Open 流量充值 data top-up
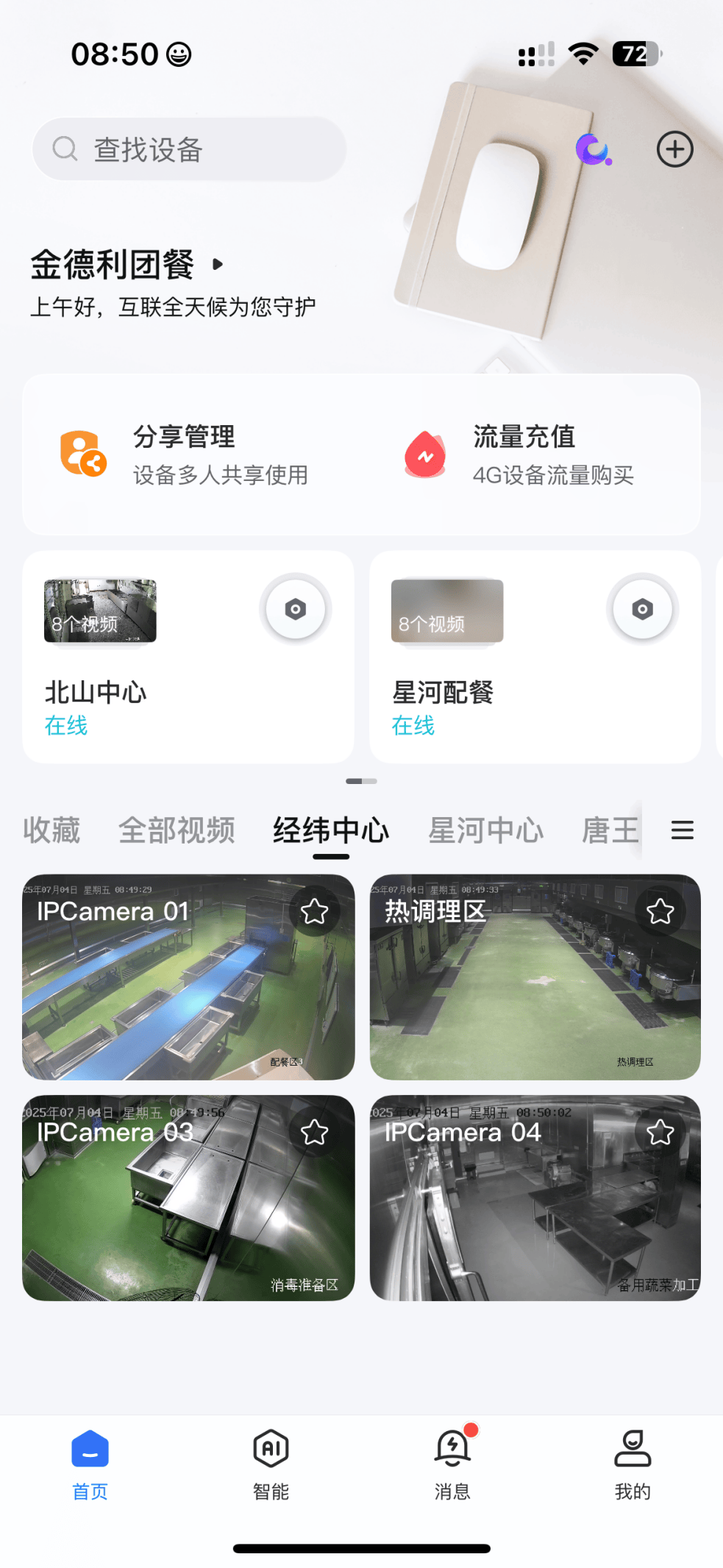 (524, 454)
